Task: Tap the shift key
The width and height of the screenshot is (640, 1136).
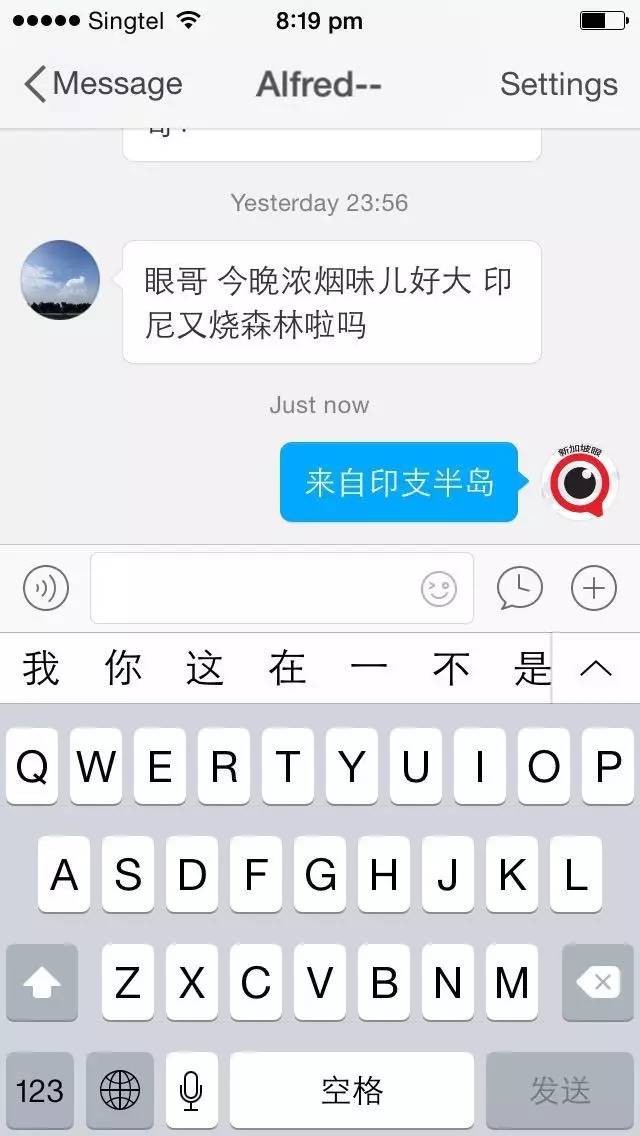Action: tap(42, 982)
